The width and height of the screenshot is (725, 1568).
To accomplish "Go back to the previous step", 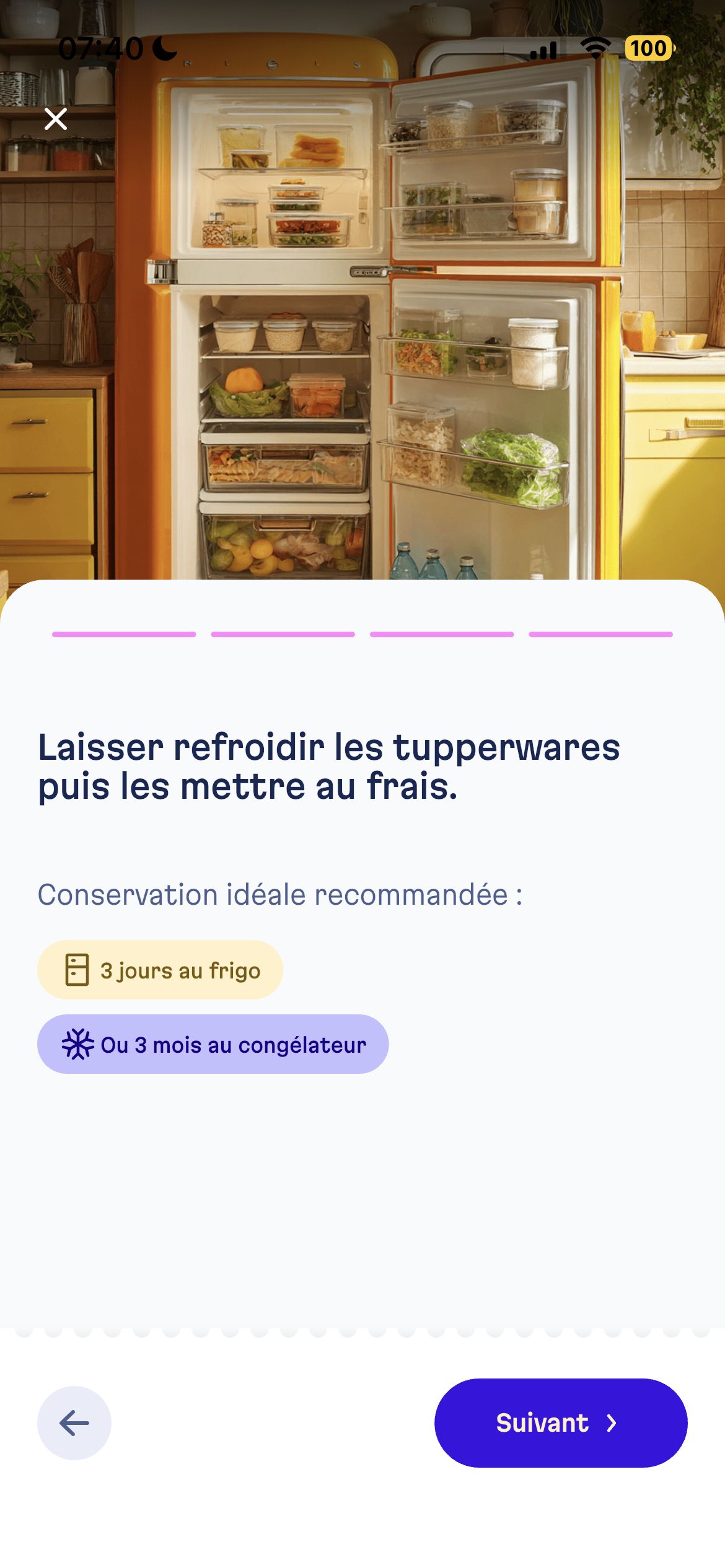I will tap(74, 1422).
